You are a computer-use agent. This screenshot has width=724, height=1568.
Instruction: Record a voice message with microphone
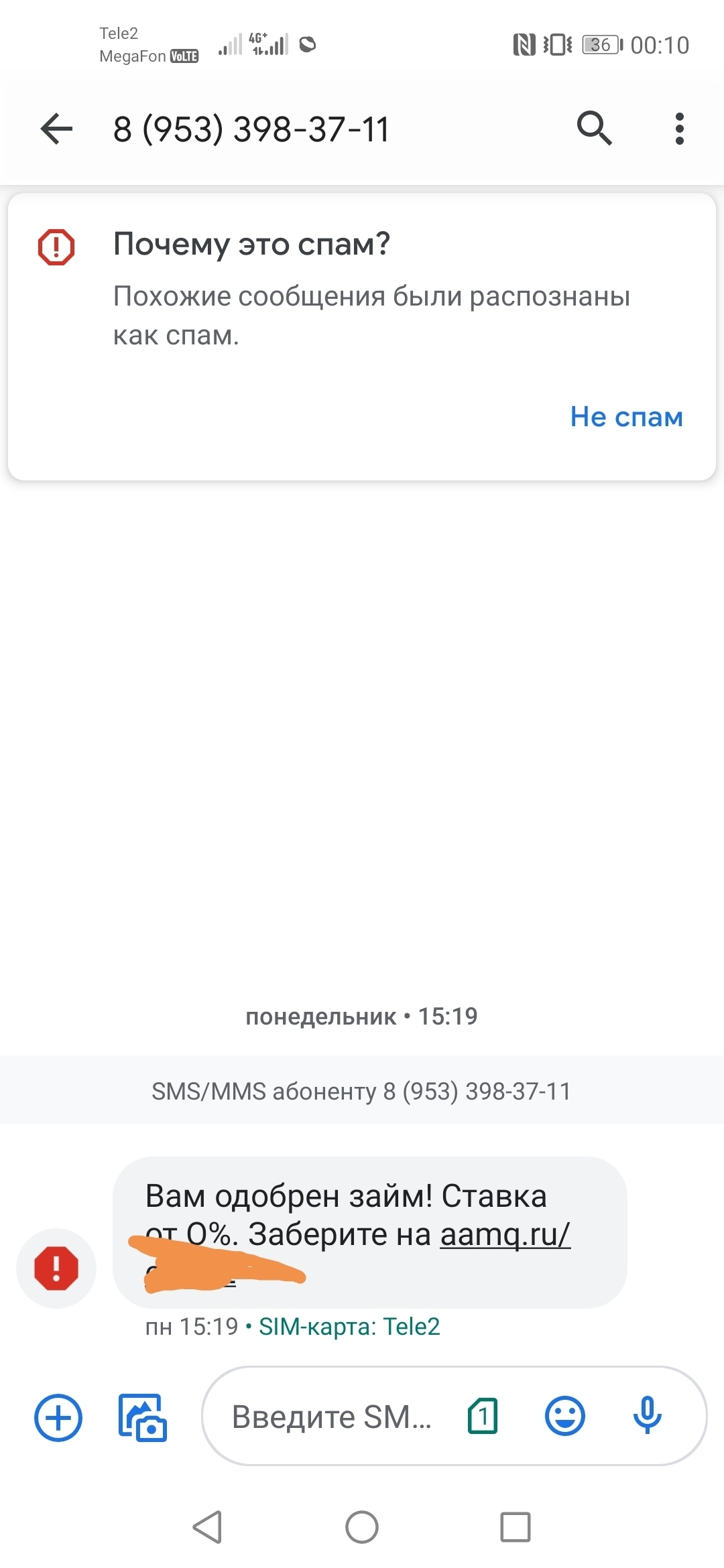point(648,1415)
